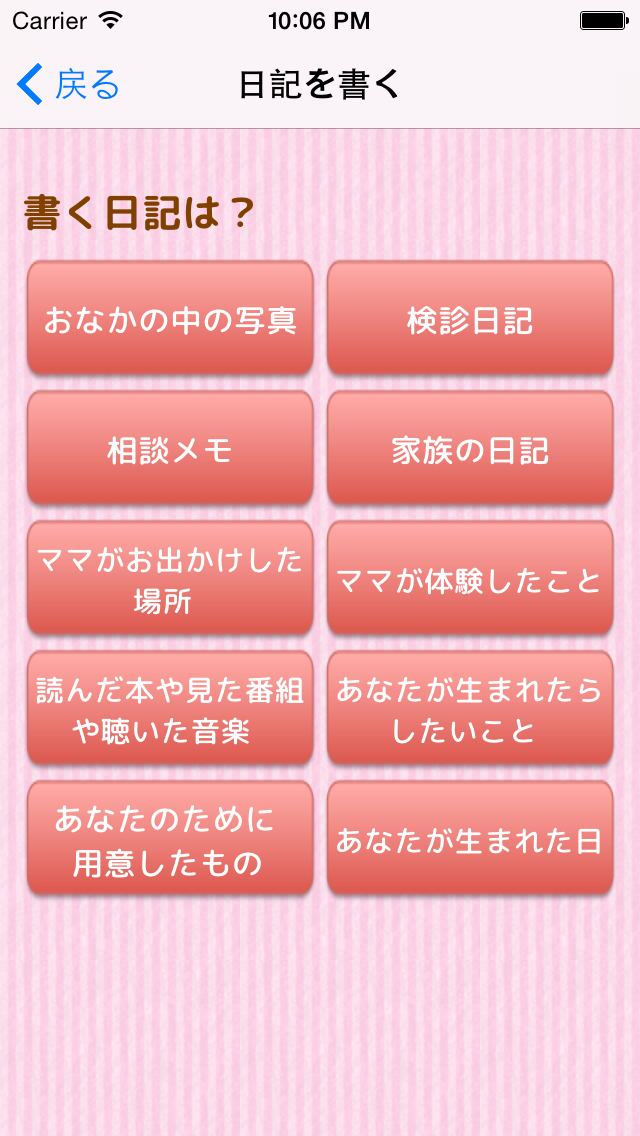Select ママがお出かけした場所

170,579
